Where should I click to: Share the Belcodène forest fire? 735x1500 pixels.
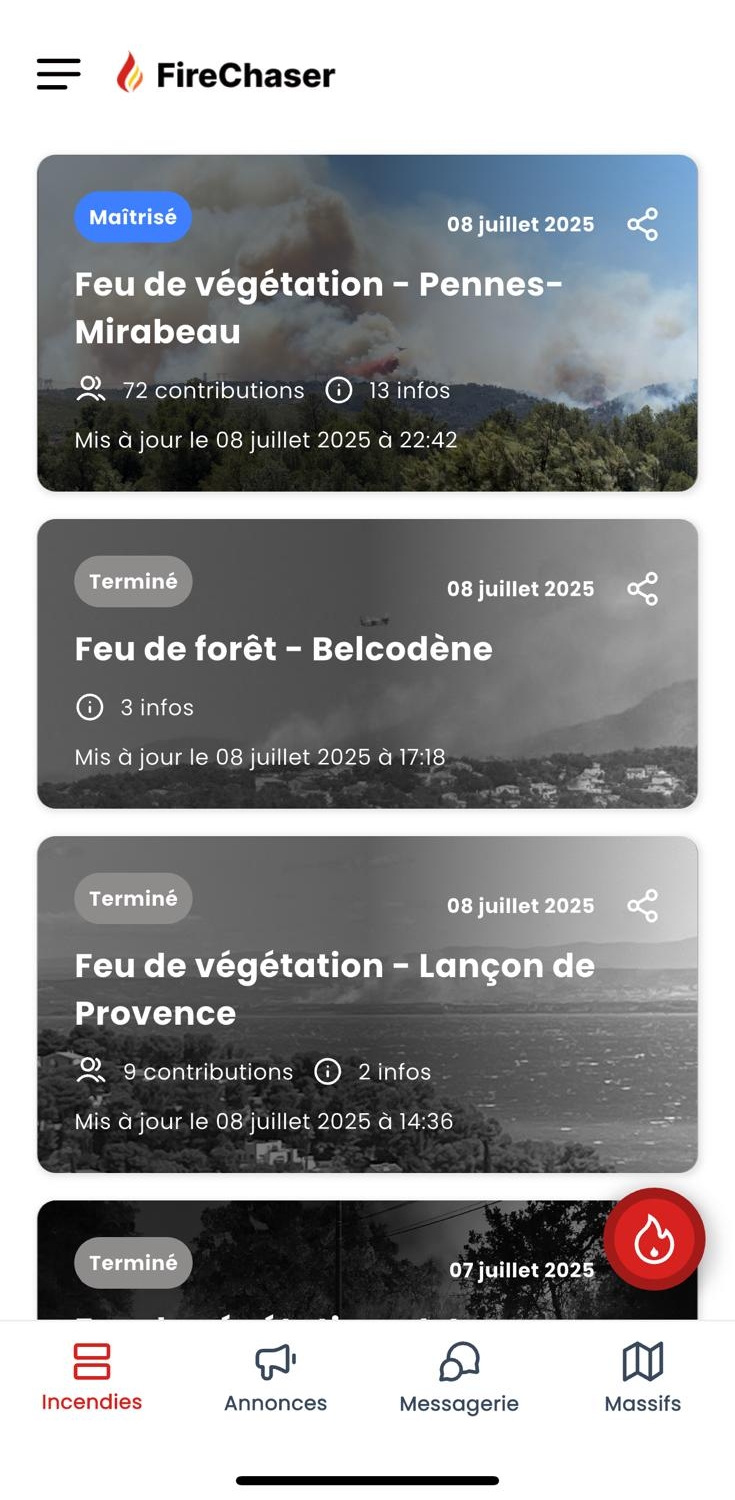pyautogui.click(x=643, y=589)
